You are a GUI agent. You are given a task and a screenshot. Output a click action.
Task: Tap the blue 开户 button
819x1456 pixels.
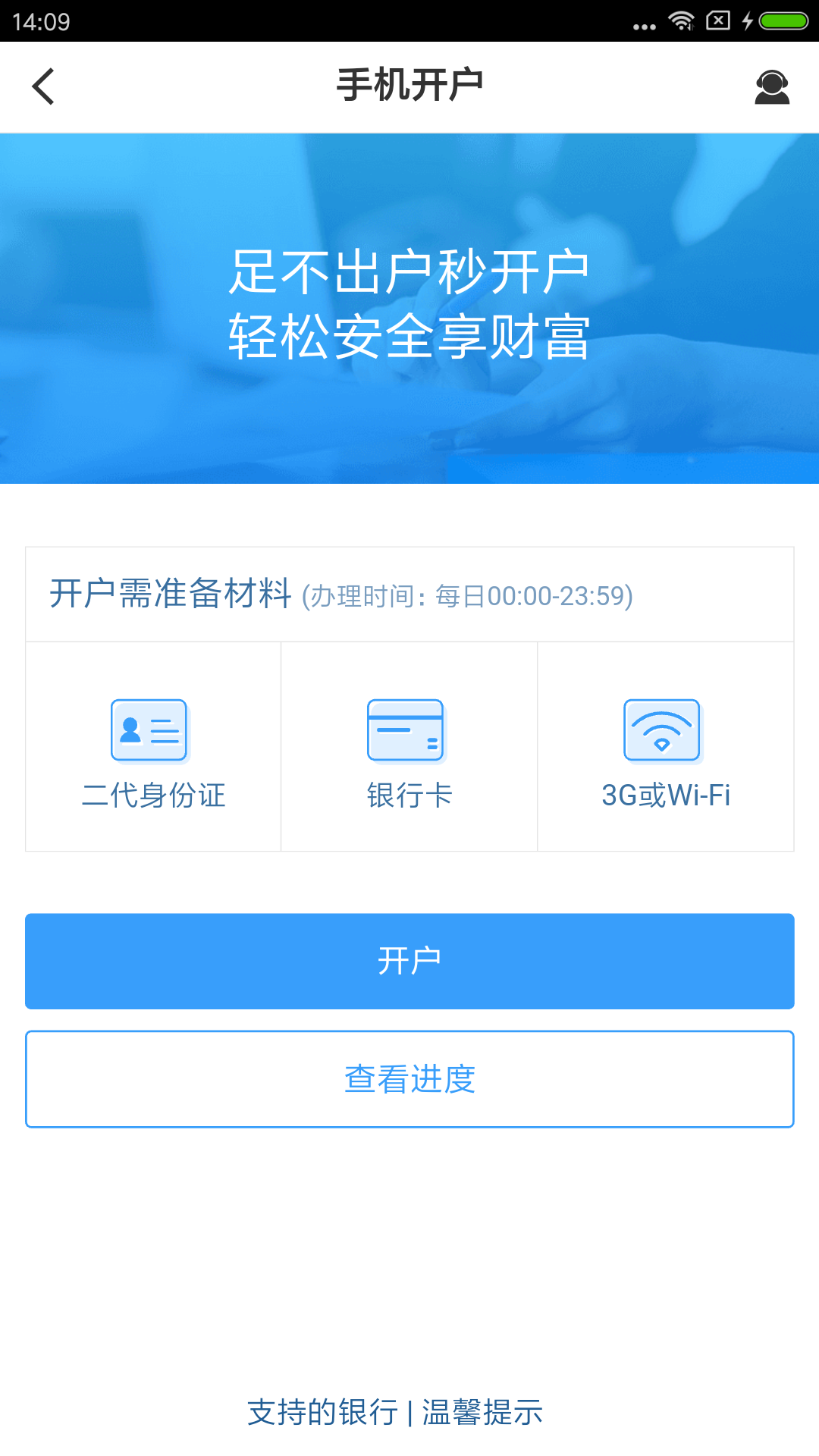tap(409, 961)
